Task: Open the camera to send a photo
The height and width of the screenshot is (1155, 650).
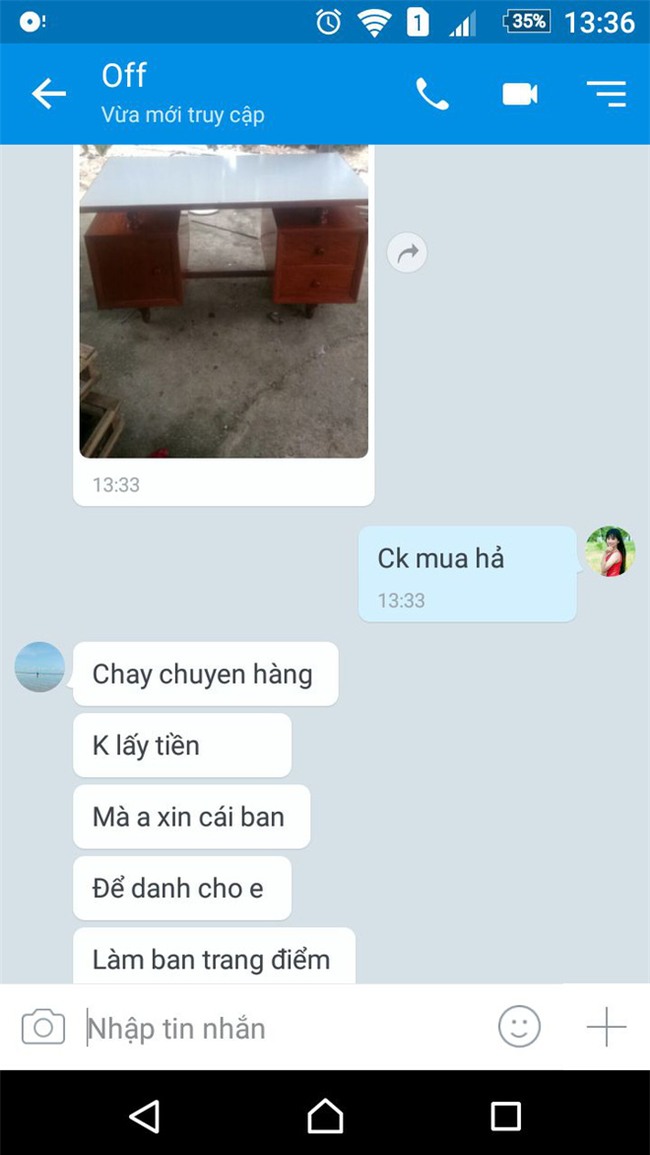Action: 43,1027
